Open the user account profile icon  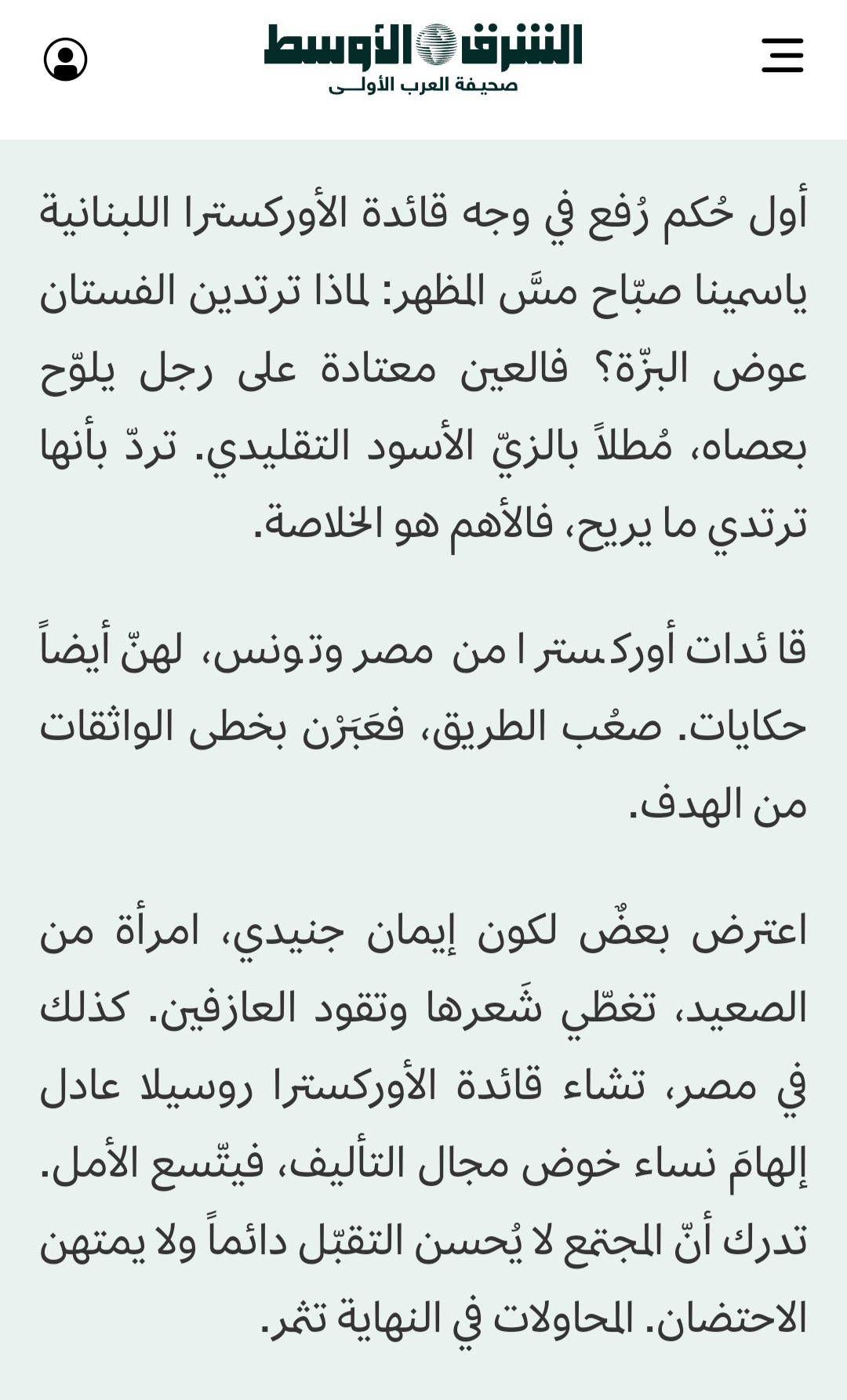65,60
